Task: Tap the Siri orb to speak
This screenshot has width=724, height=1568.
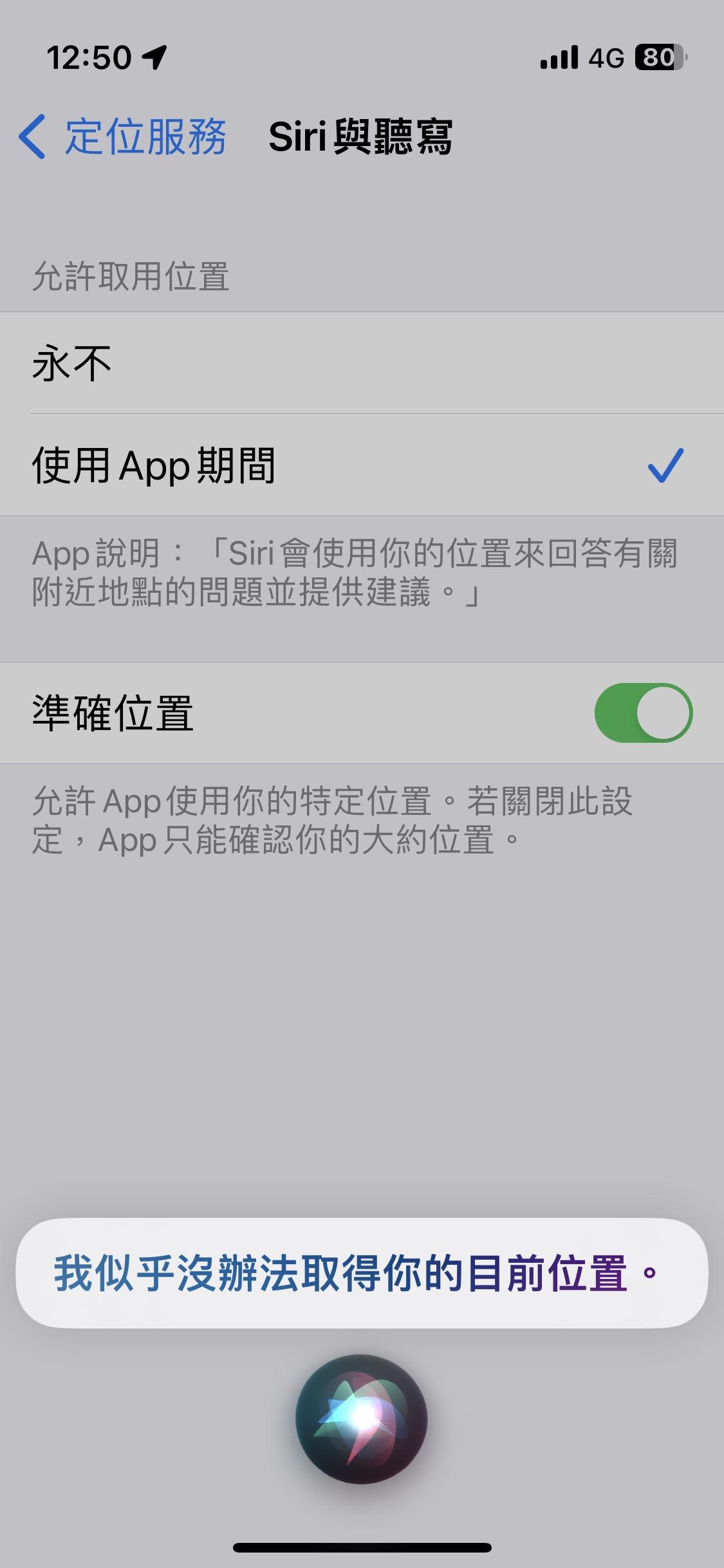Action: pyautogui.click(x=362, y=1419)
